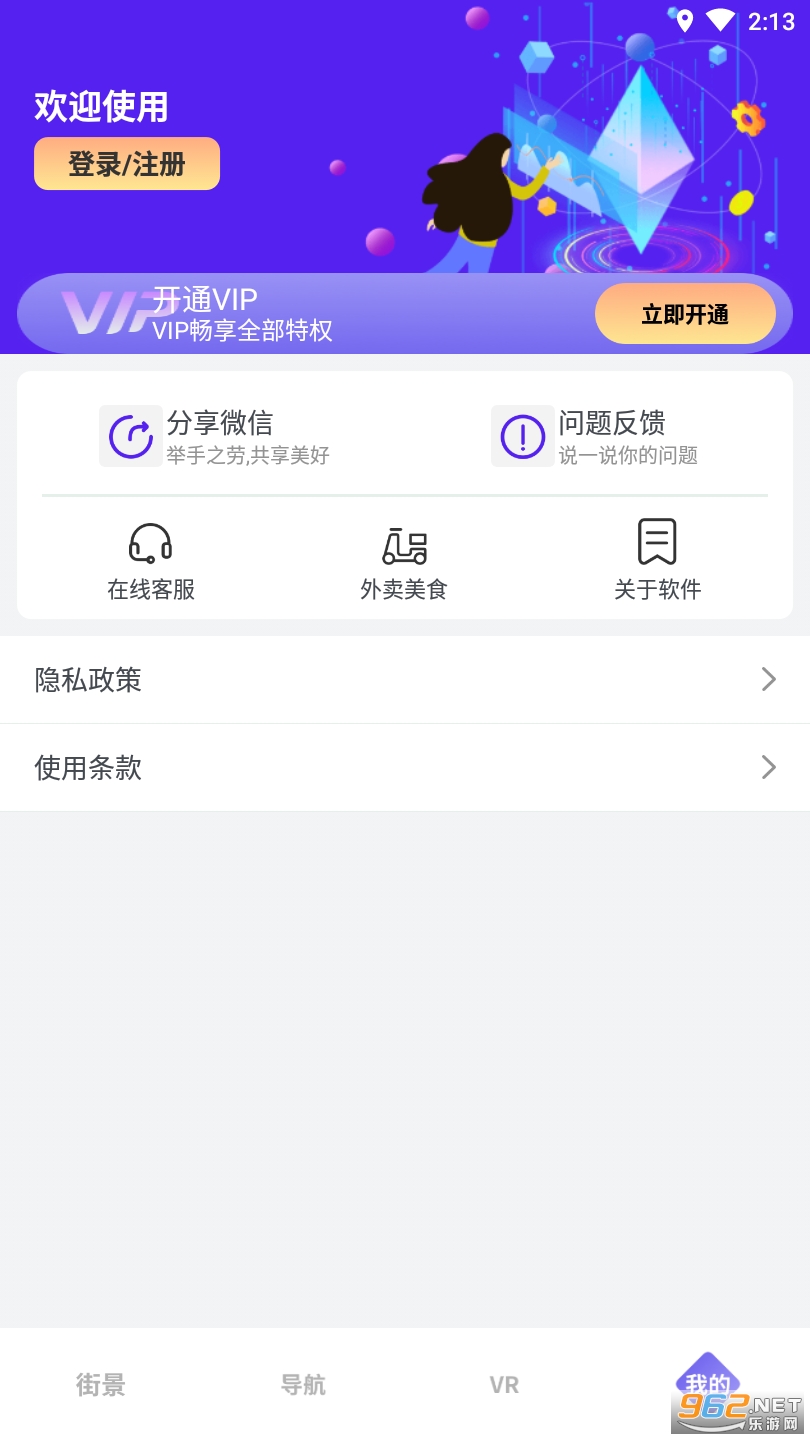Open 问题反馈 feedback
The width and height of the screenshot is (810, 1440).
coord(595,437)
